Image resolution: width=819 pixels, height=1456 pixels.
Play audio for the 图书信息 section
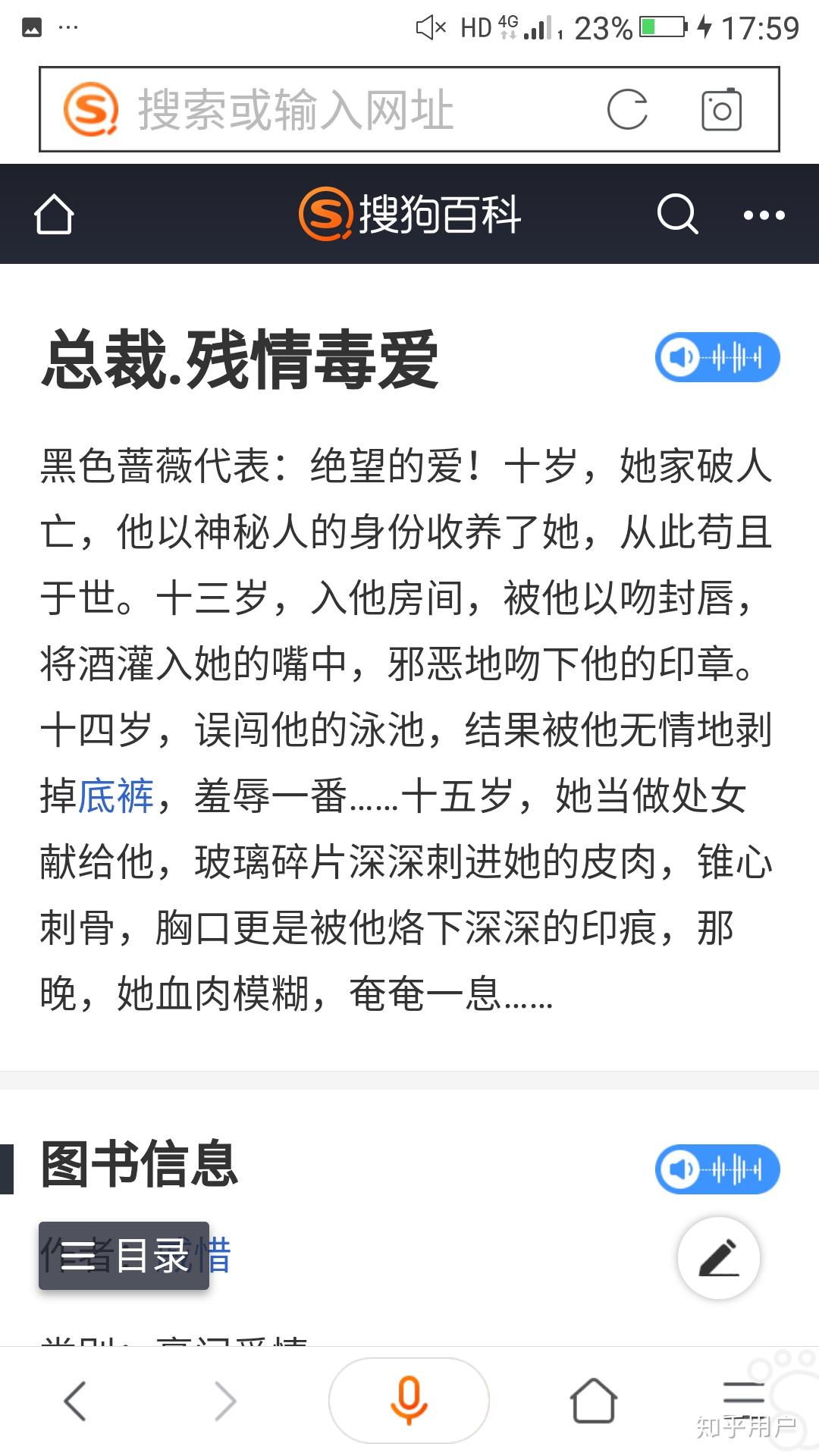[x=717, y=1169]
